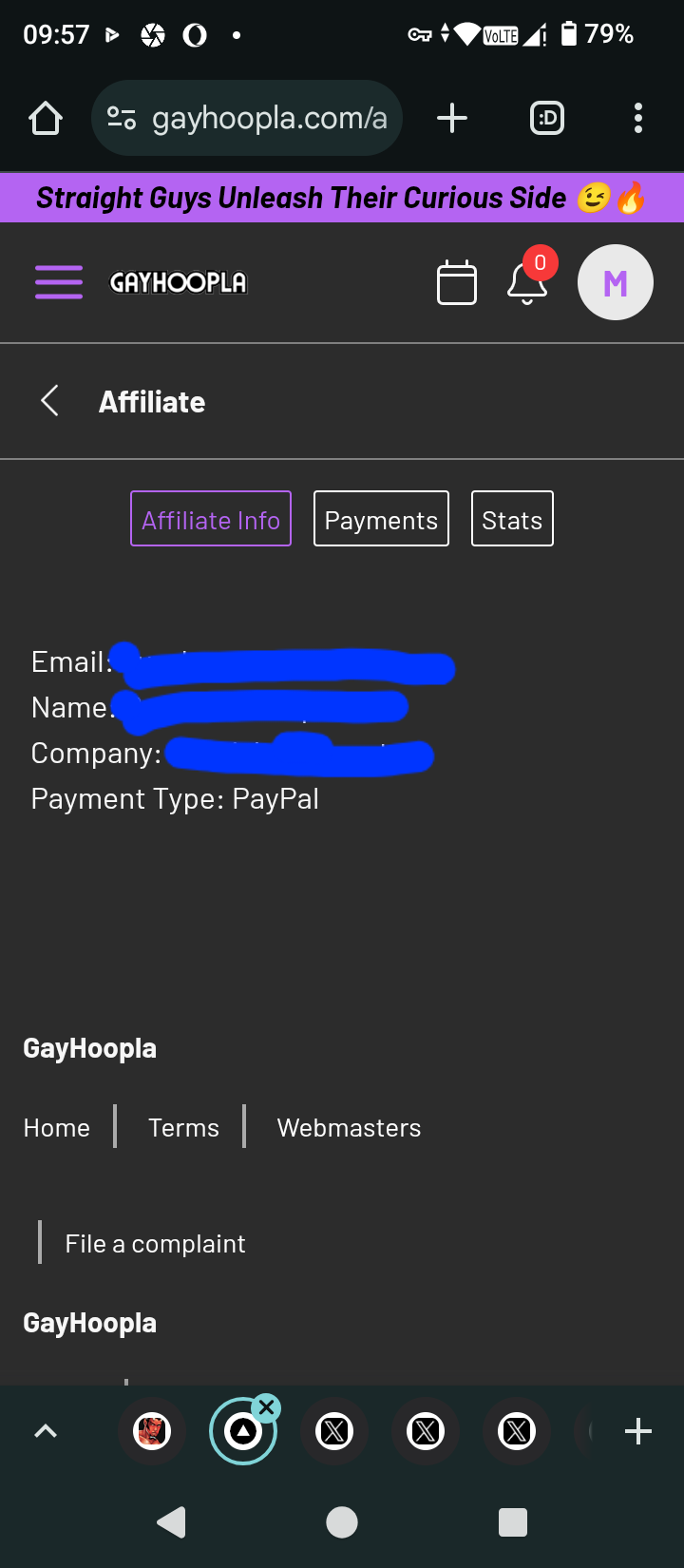Open the notifications bell

point(527,283)
